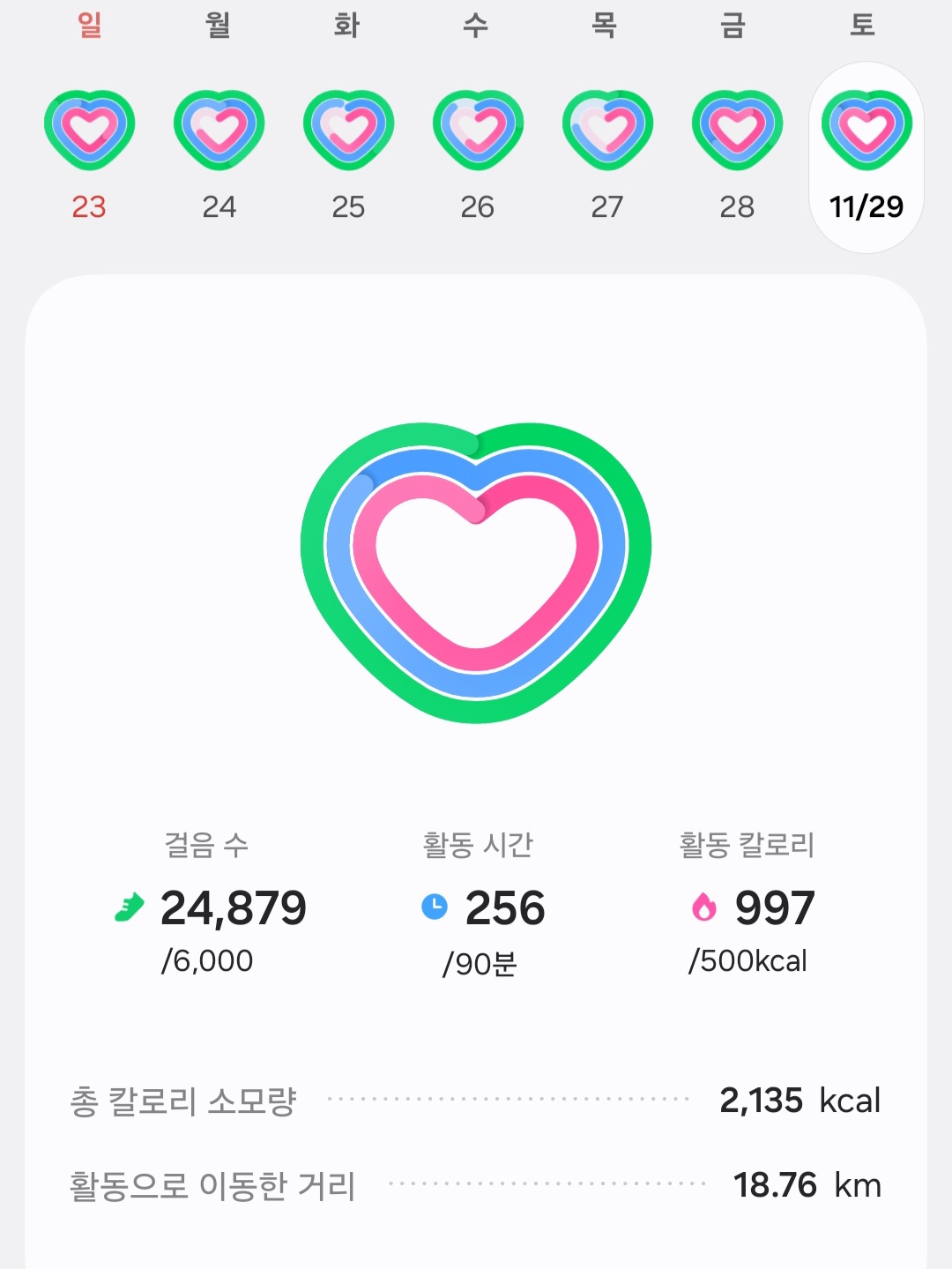Viewport: 952px width, 1269px height.
Task: Select Wednesday the 26th heart
Action: pyautogui.click(x=478, y=131)
